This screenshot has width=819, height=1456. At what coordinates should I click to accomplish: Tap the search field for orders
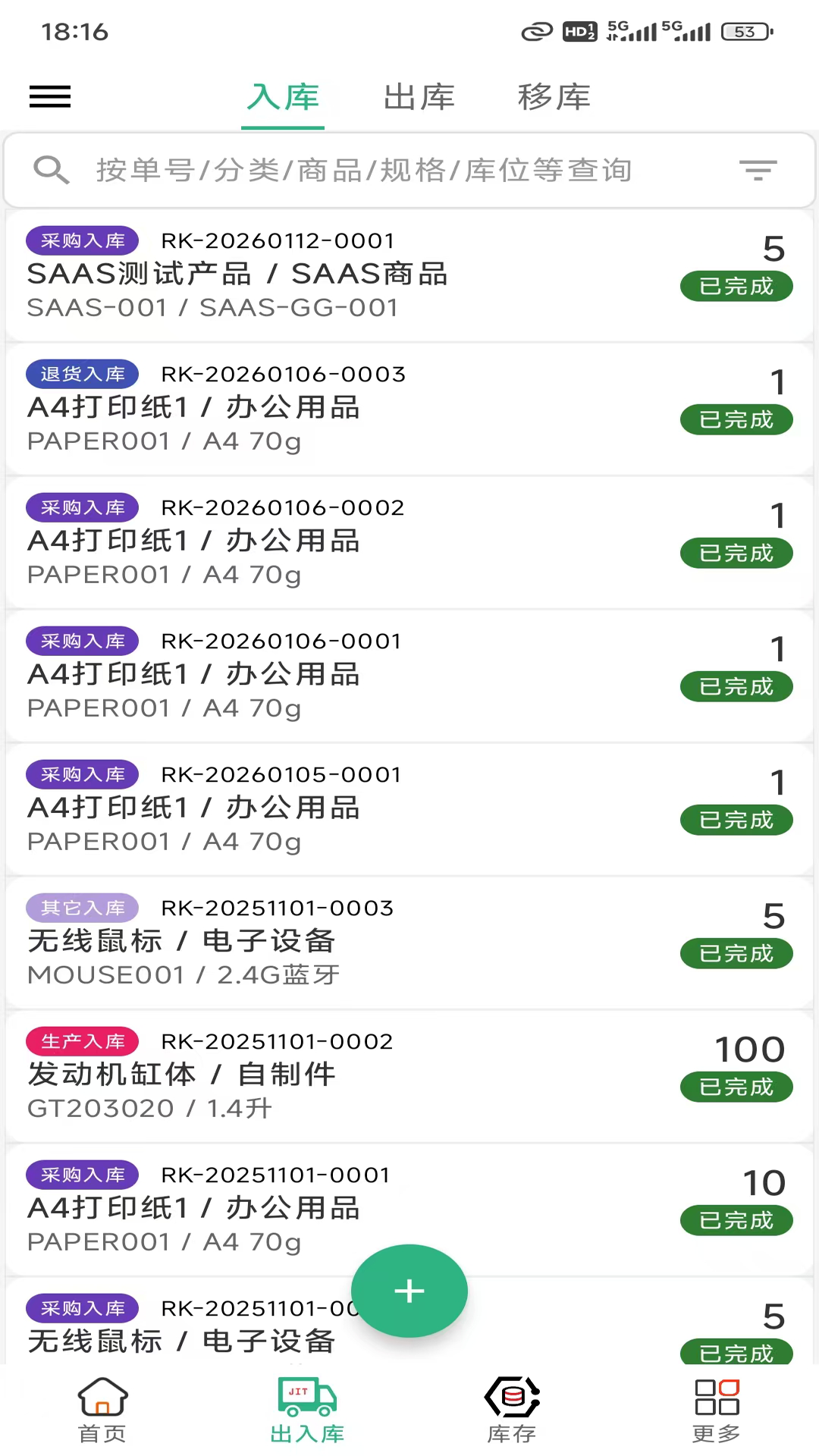(364, 170)
